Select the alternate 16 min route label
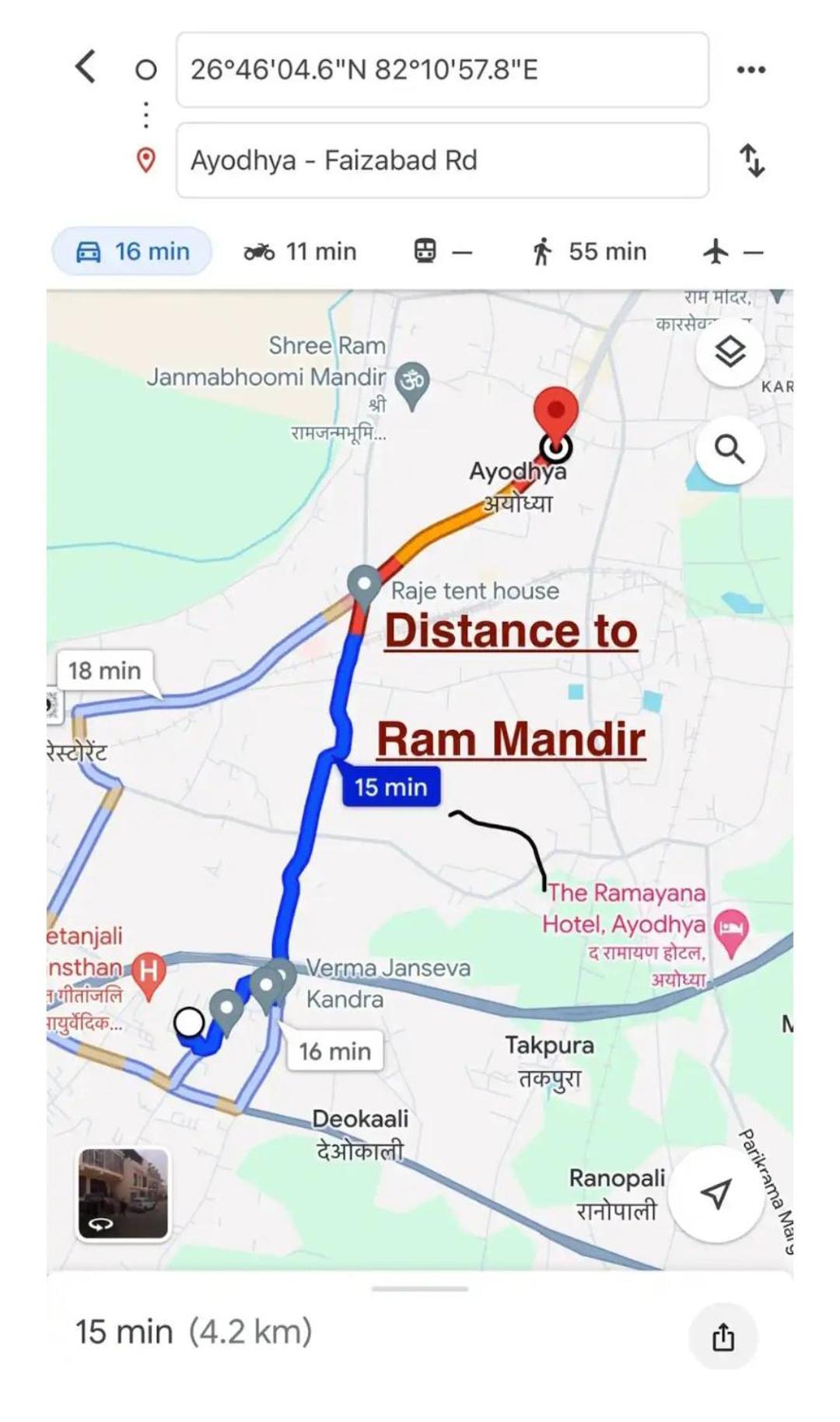 click(335, 1051)
